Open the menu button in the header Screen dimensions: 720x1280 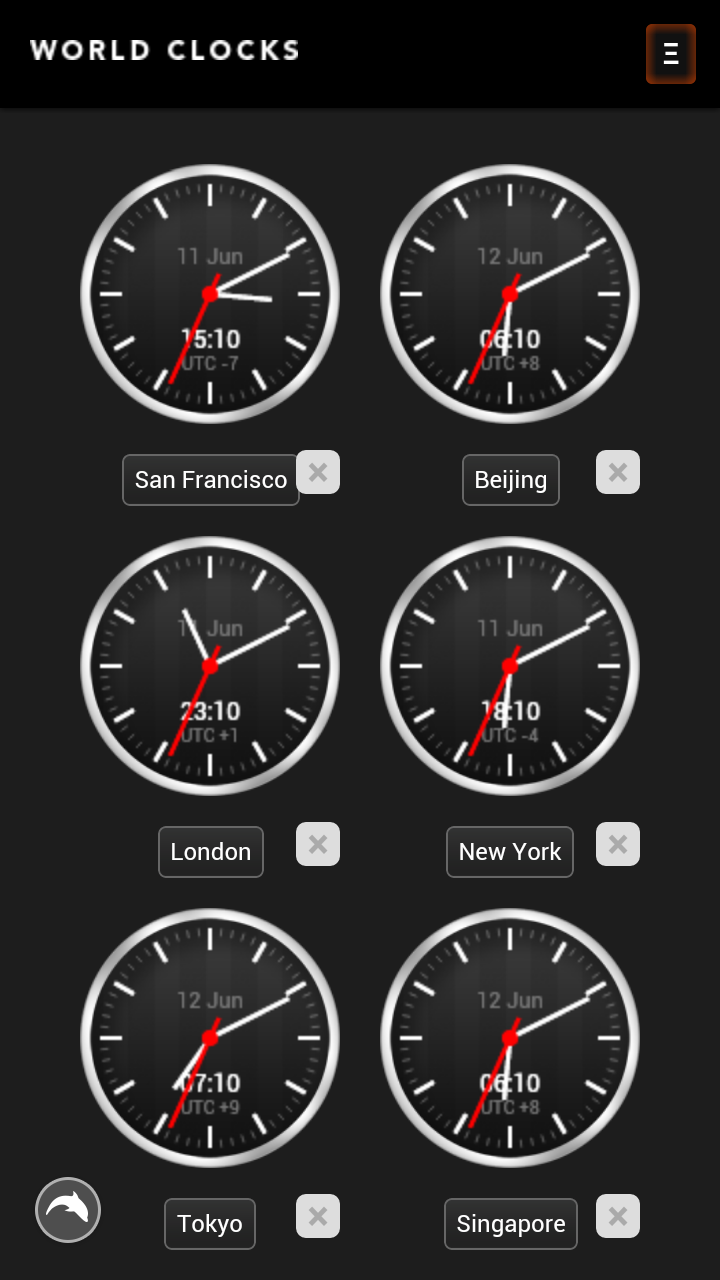[670, 54]
